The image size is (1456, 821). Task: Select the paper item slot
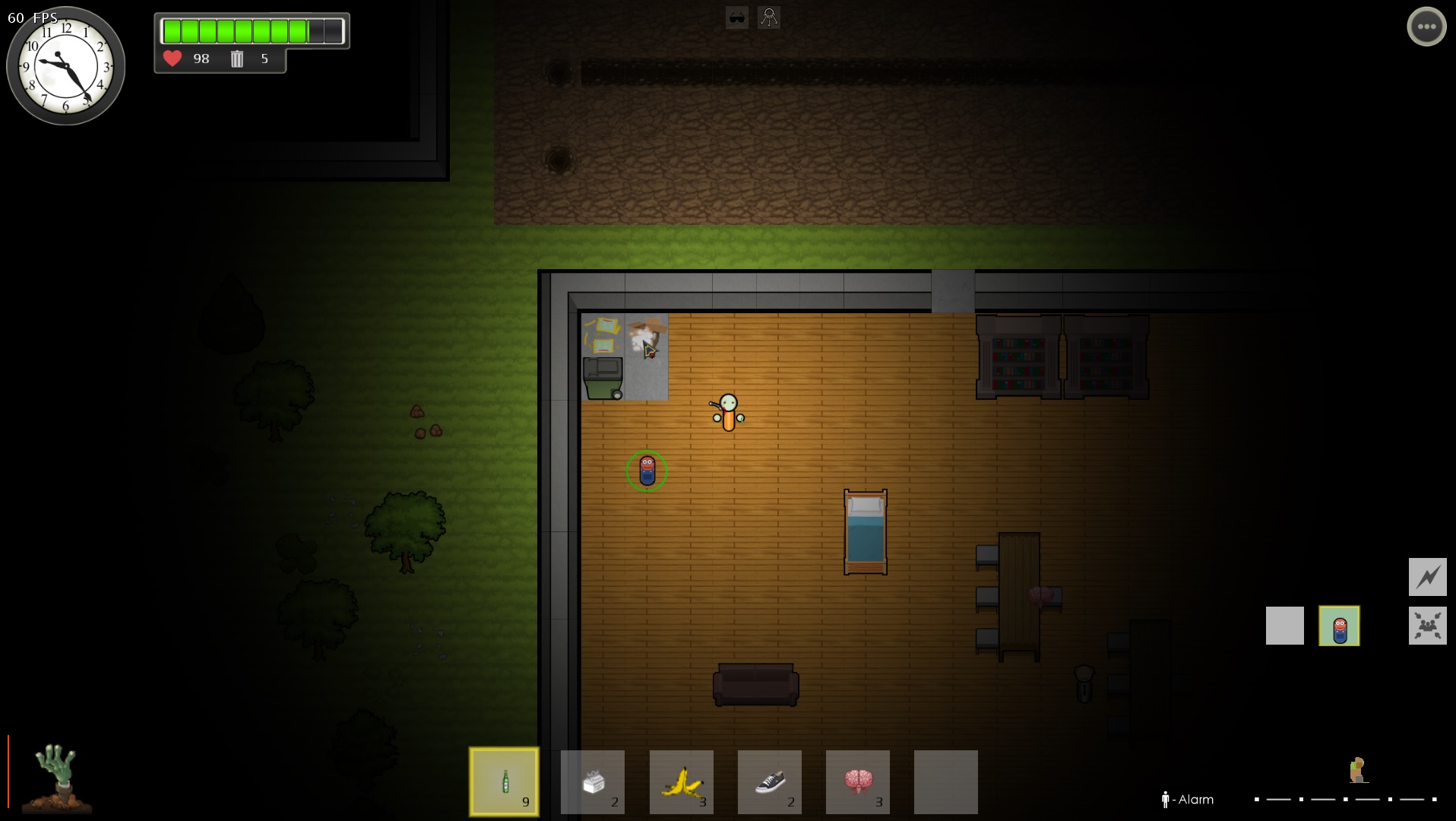pos(593,781)
